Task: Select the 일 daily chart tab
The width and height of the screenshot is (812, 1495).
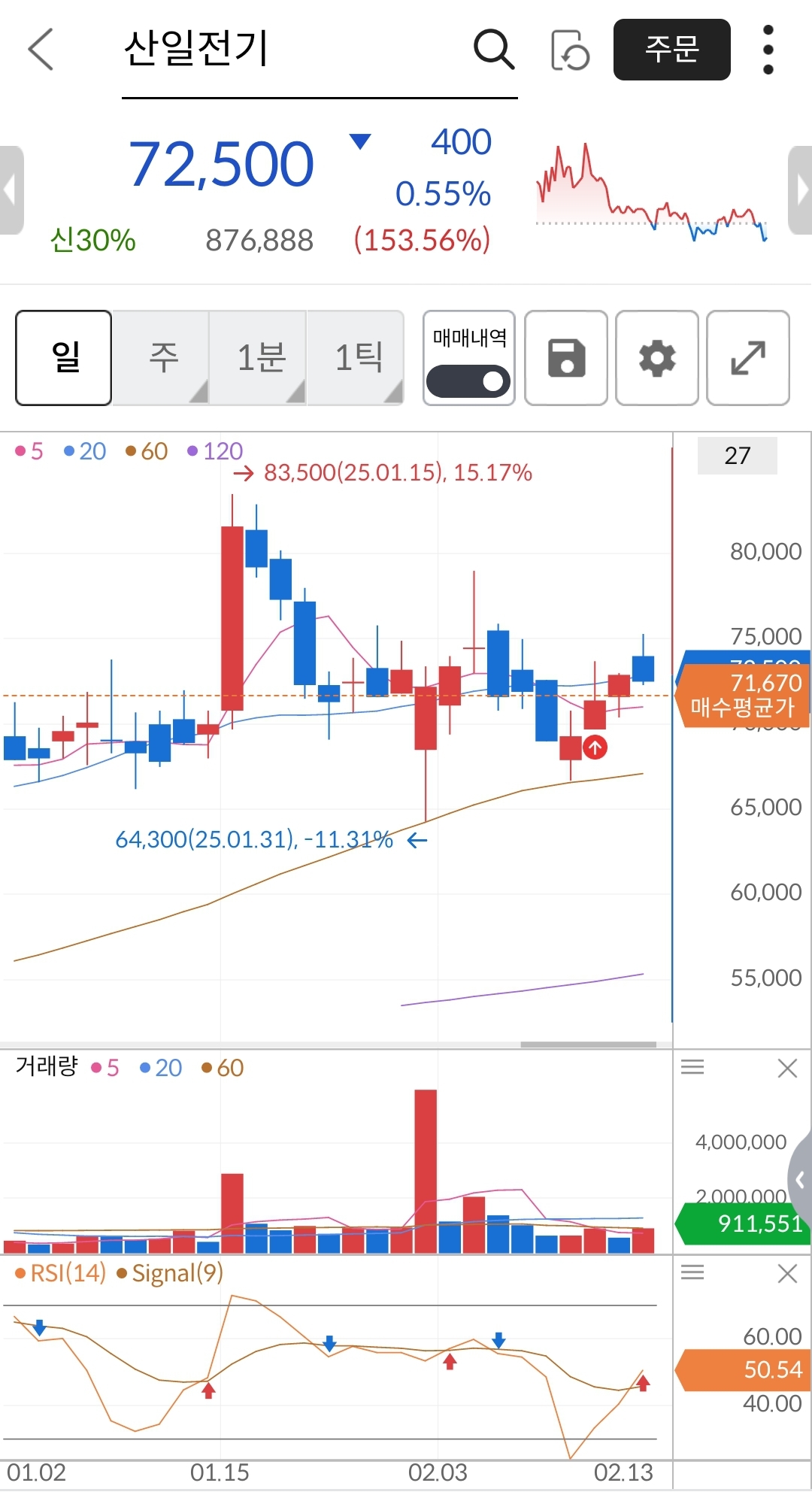Action: coord(64,357)
